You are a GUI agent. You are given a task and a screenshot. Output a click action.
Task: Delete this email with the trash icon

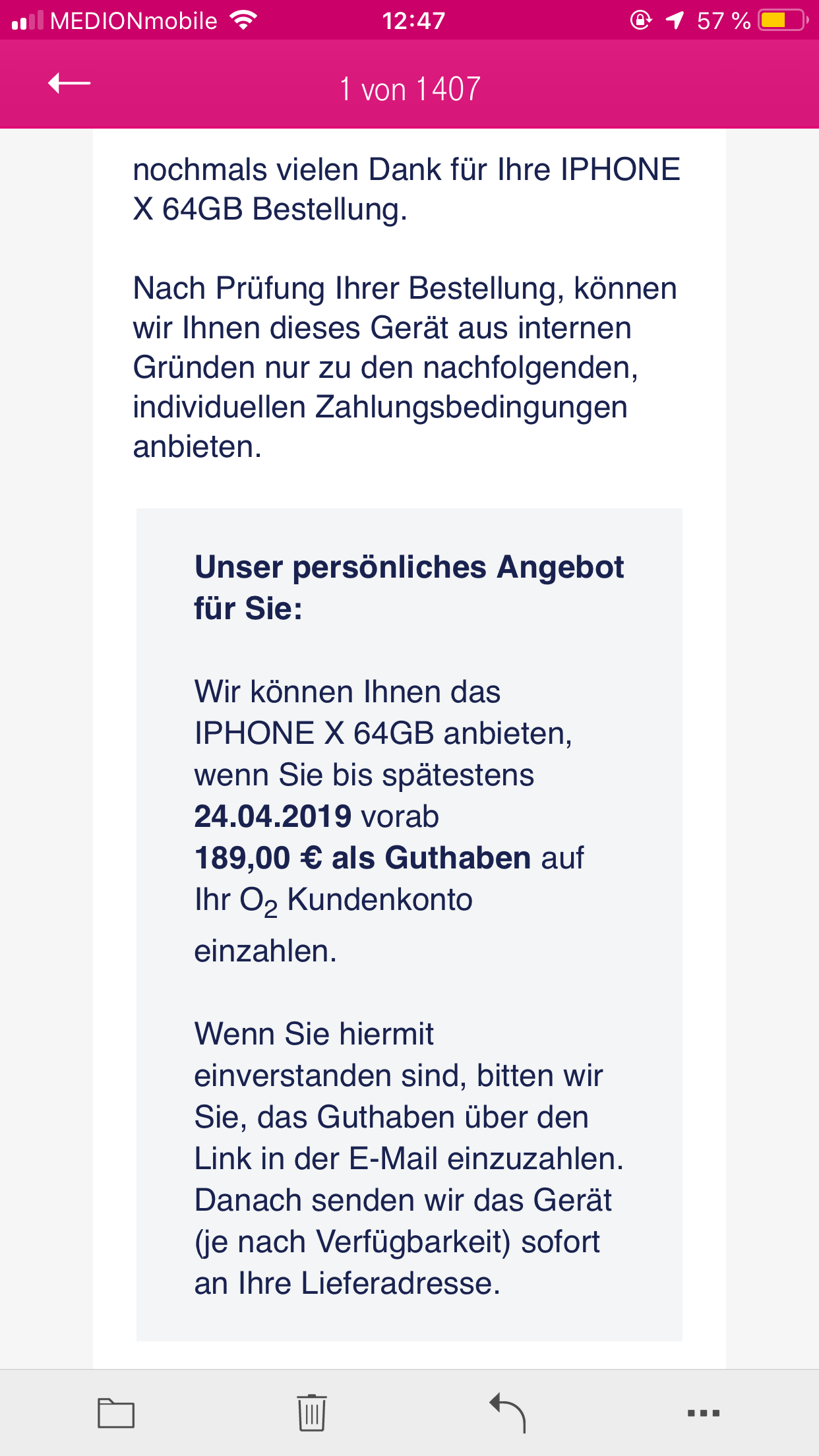pos(311,1412)
